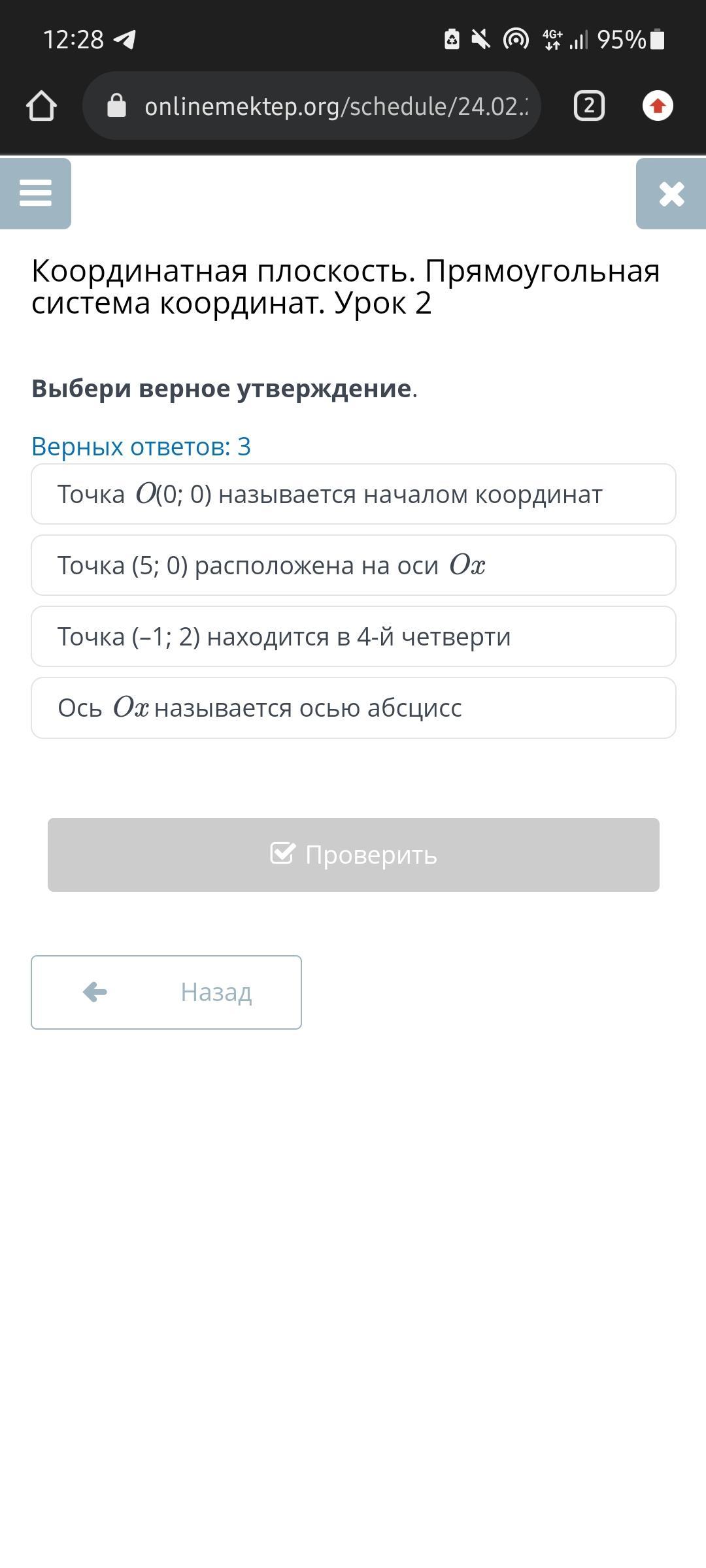Tap the Проверить button
This screenshot has width=706, height=1568.
[354, 855]
